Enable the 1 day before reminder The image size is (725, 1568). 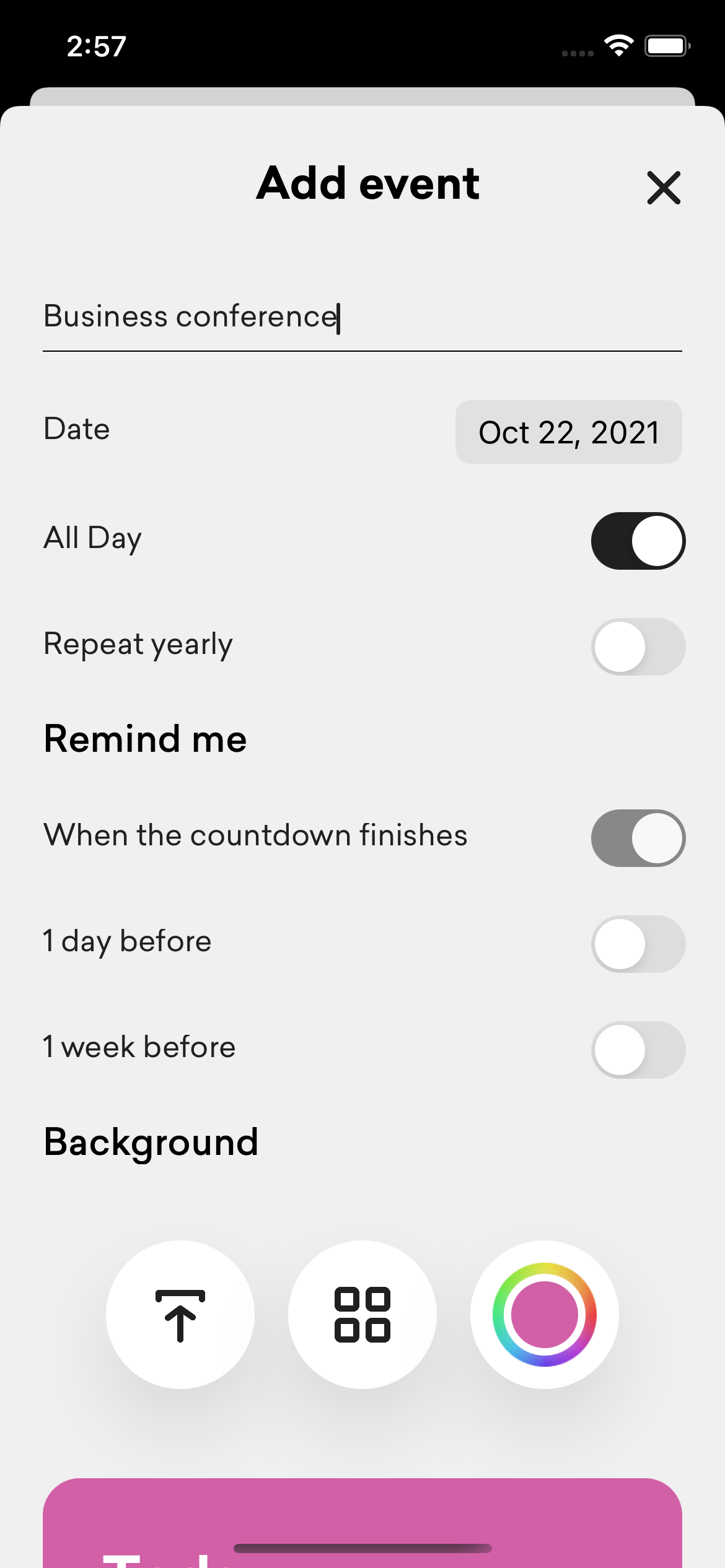pos(638,944)
